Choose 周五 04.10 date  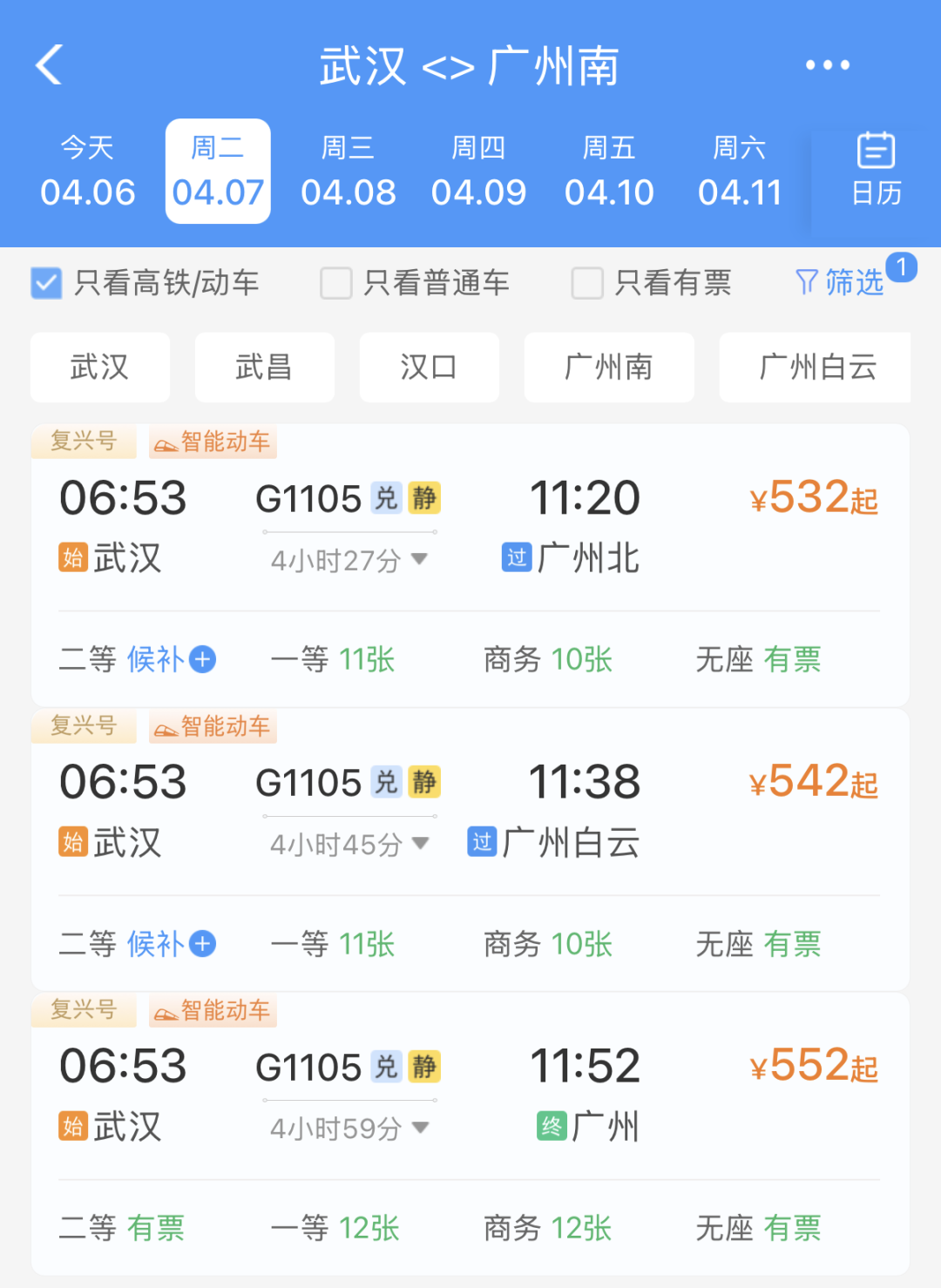click(609, 172)
